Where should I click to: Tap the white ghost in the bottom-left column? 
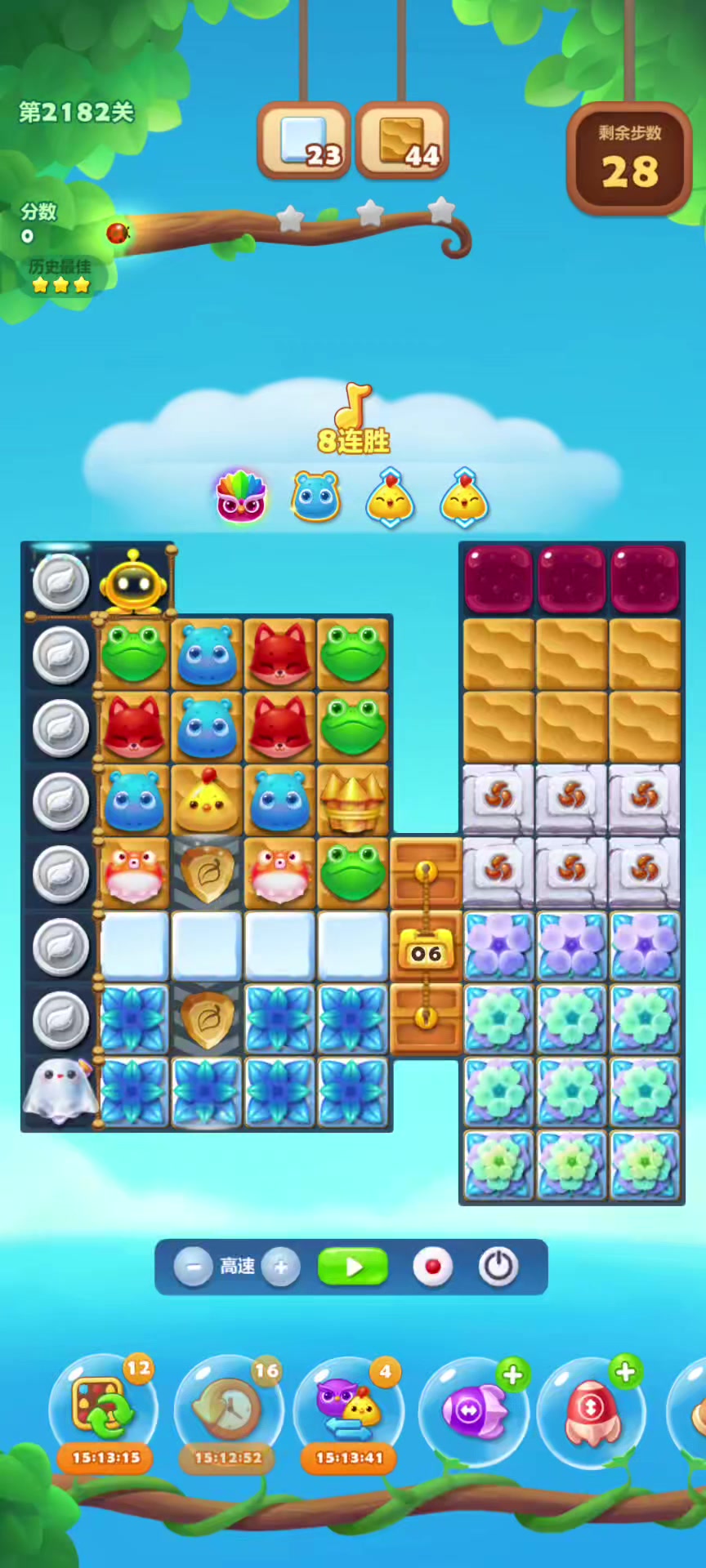(59, 1090)
